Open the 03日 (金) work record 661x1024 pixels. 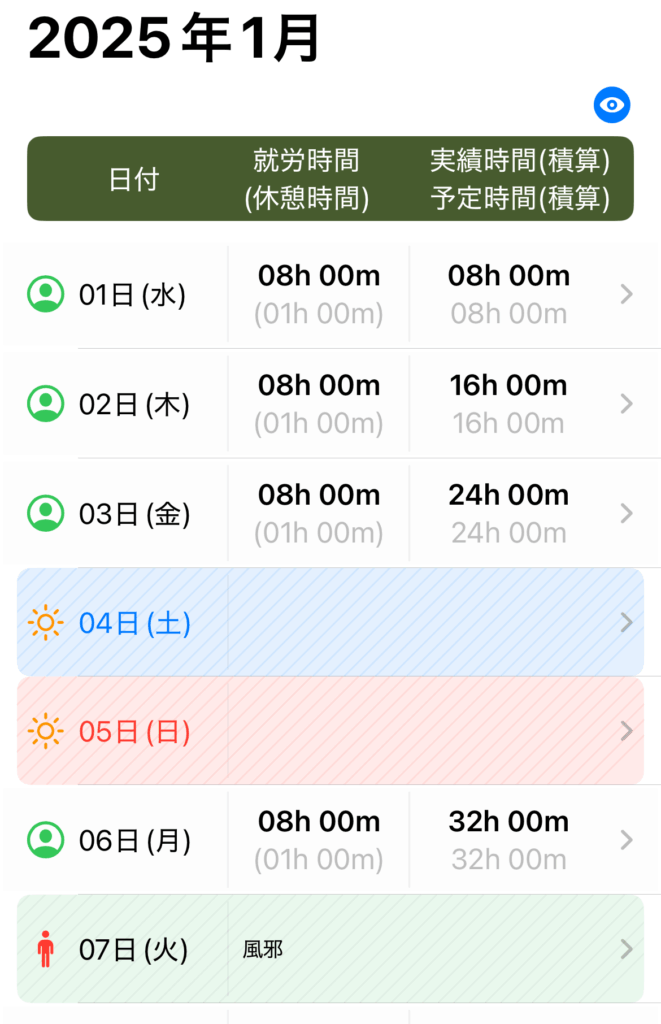330,513
